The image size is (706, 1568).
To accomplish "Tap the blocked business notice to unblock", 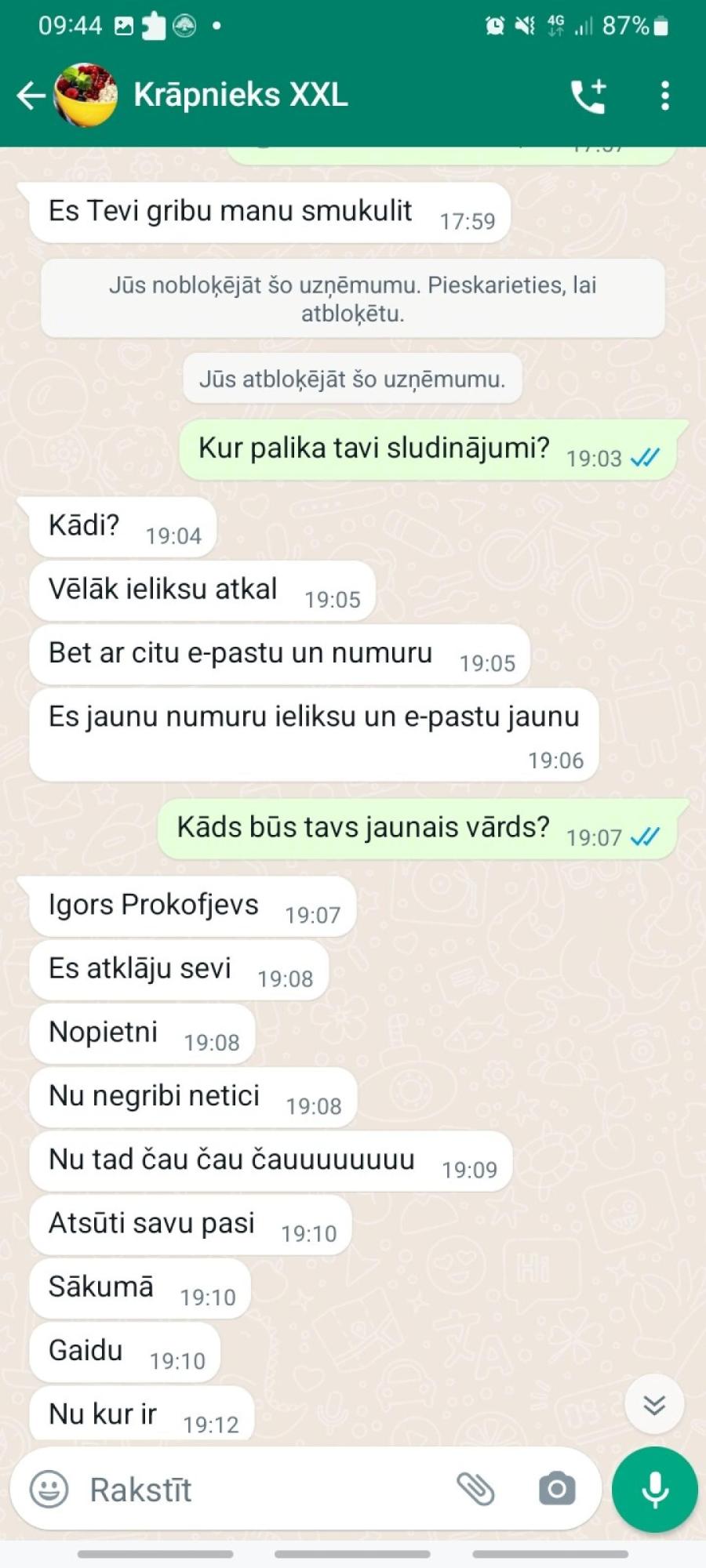I will coord(352,299).
